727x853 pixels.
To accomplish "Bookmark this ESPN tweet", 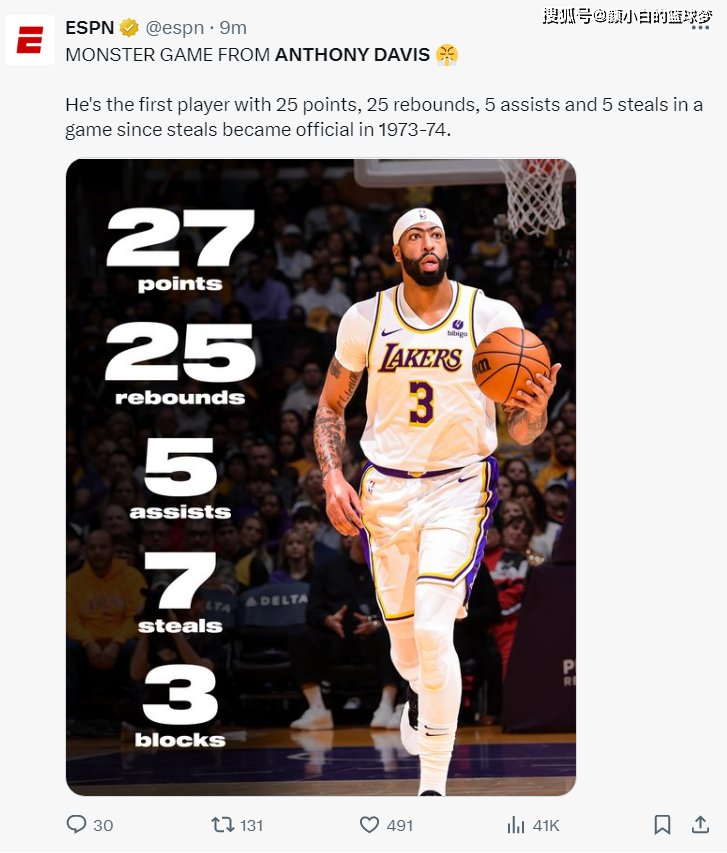I will click(662, 825).
